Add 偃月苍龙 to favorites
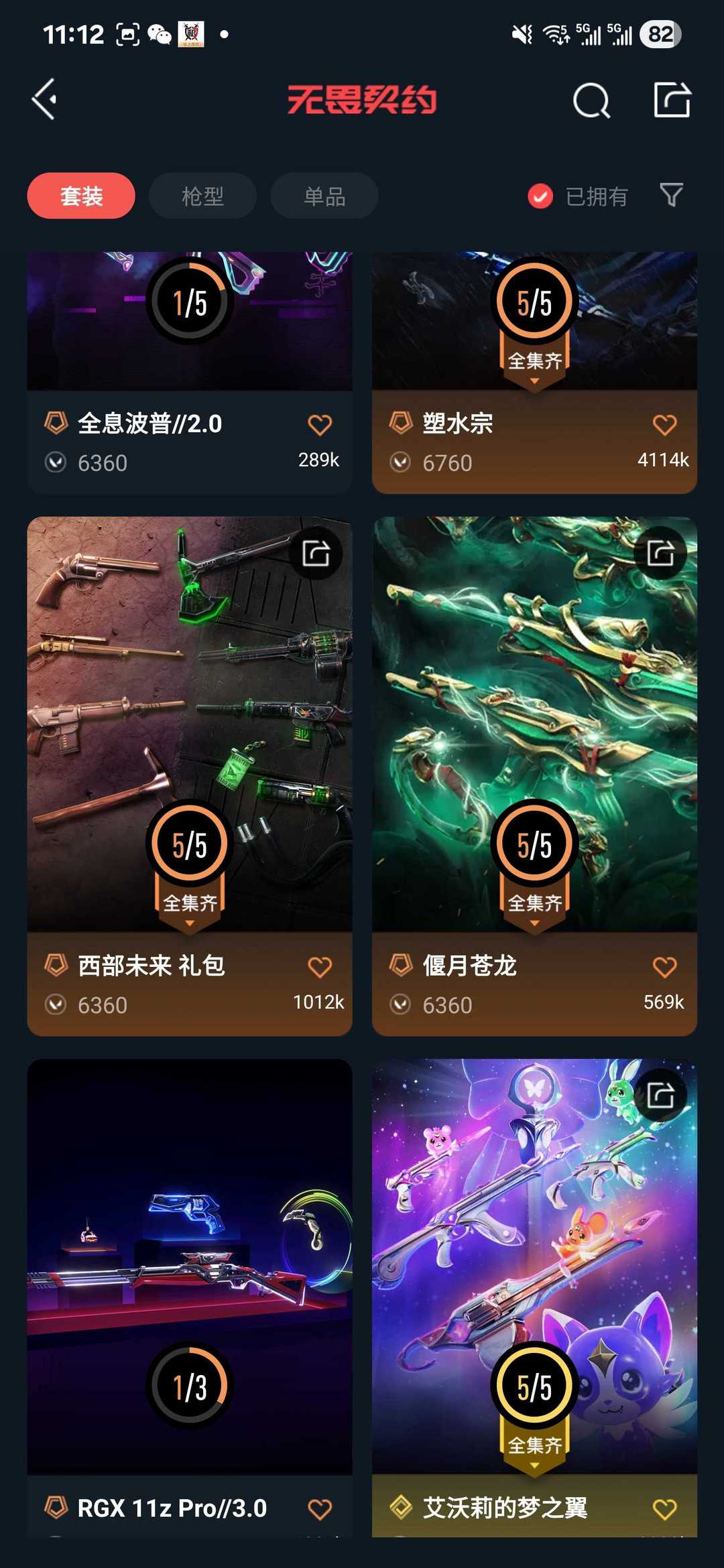The height and width of the screenshot is (1568, 724). click(664, 966)
